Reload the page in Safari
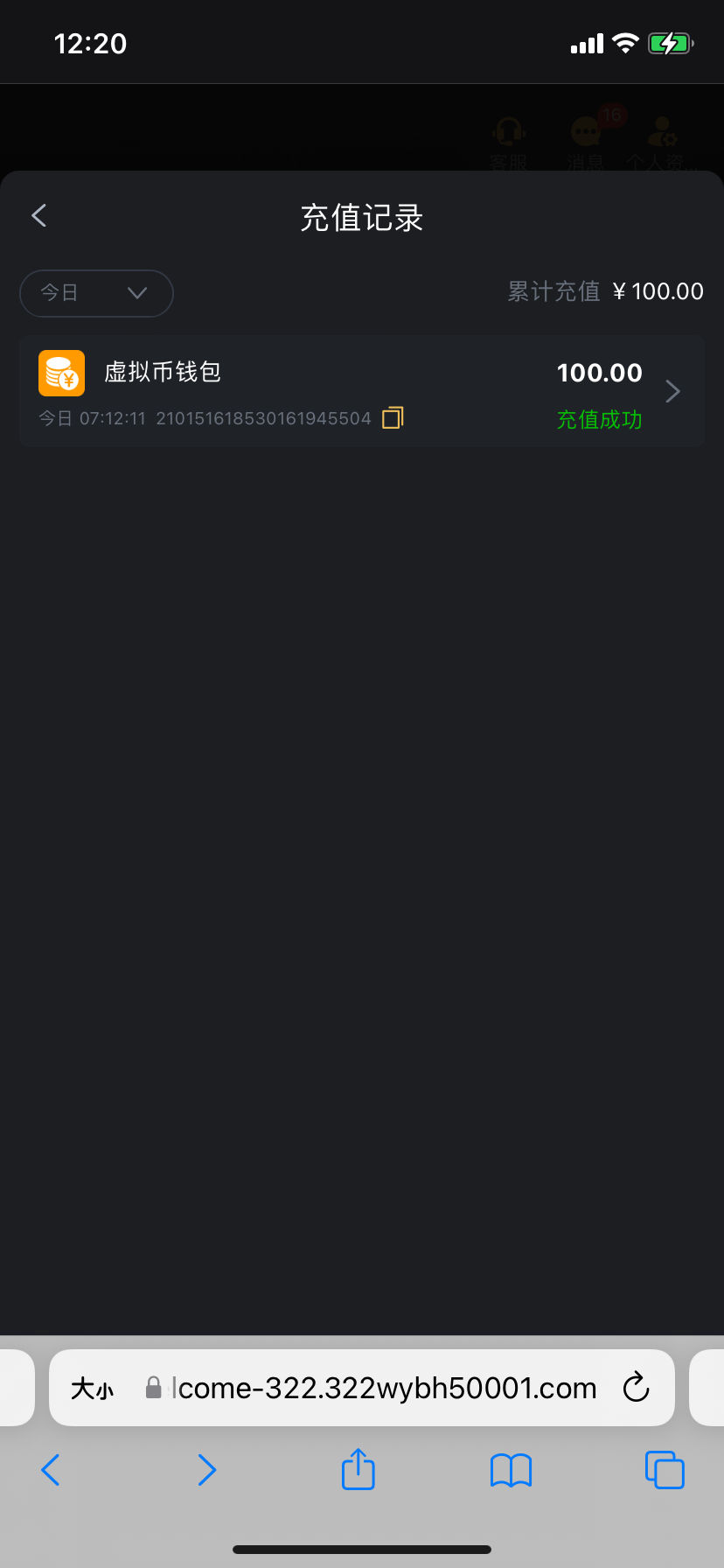 pos(636,1388)
